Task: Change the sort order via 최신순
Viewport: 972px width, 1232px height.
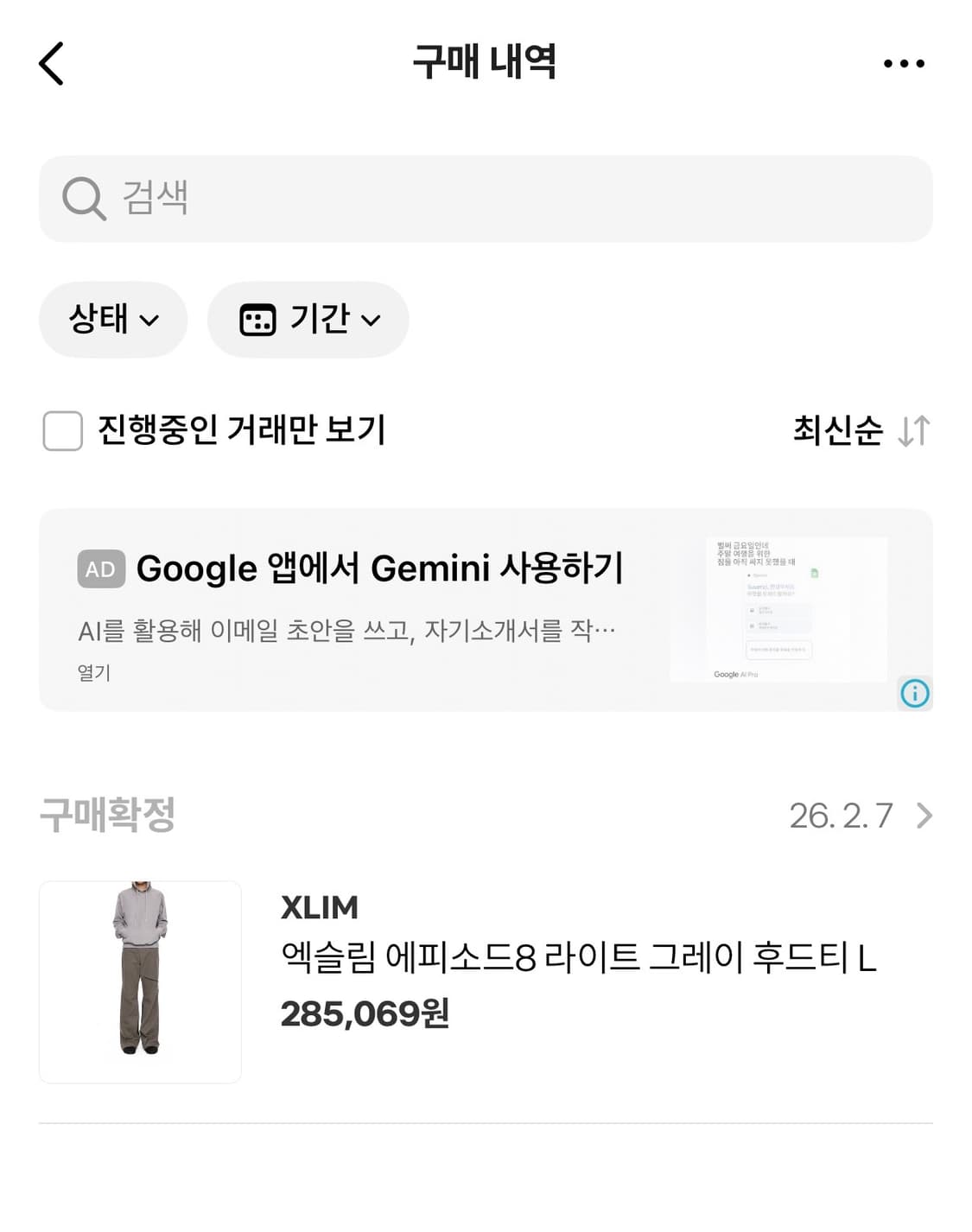Action: (836, 429)
